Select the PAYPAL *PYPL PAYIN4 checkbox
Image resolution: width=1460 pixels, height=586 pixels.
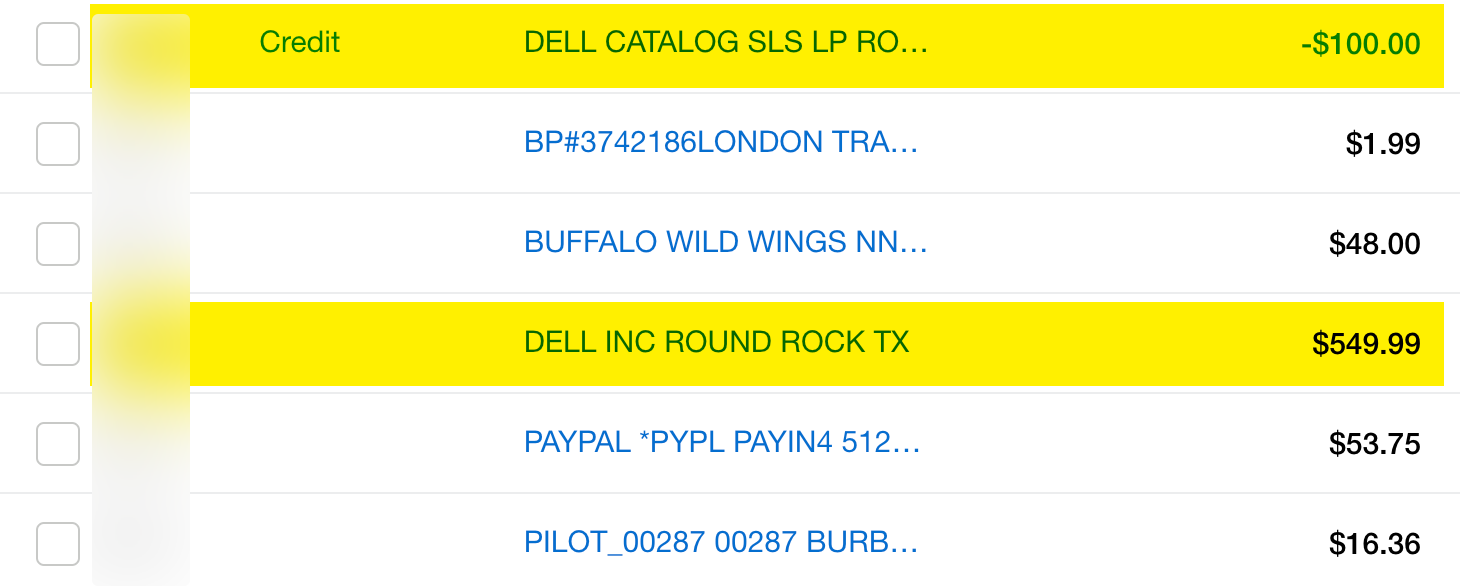[x=58, y=444]
